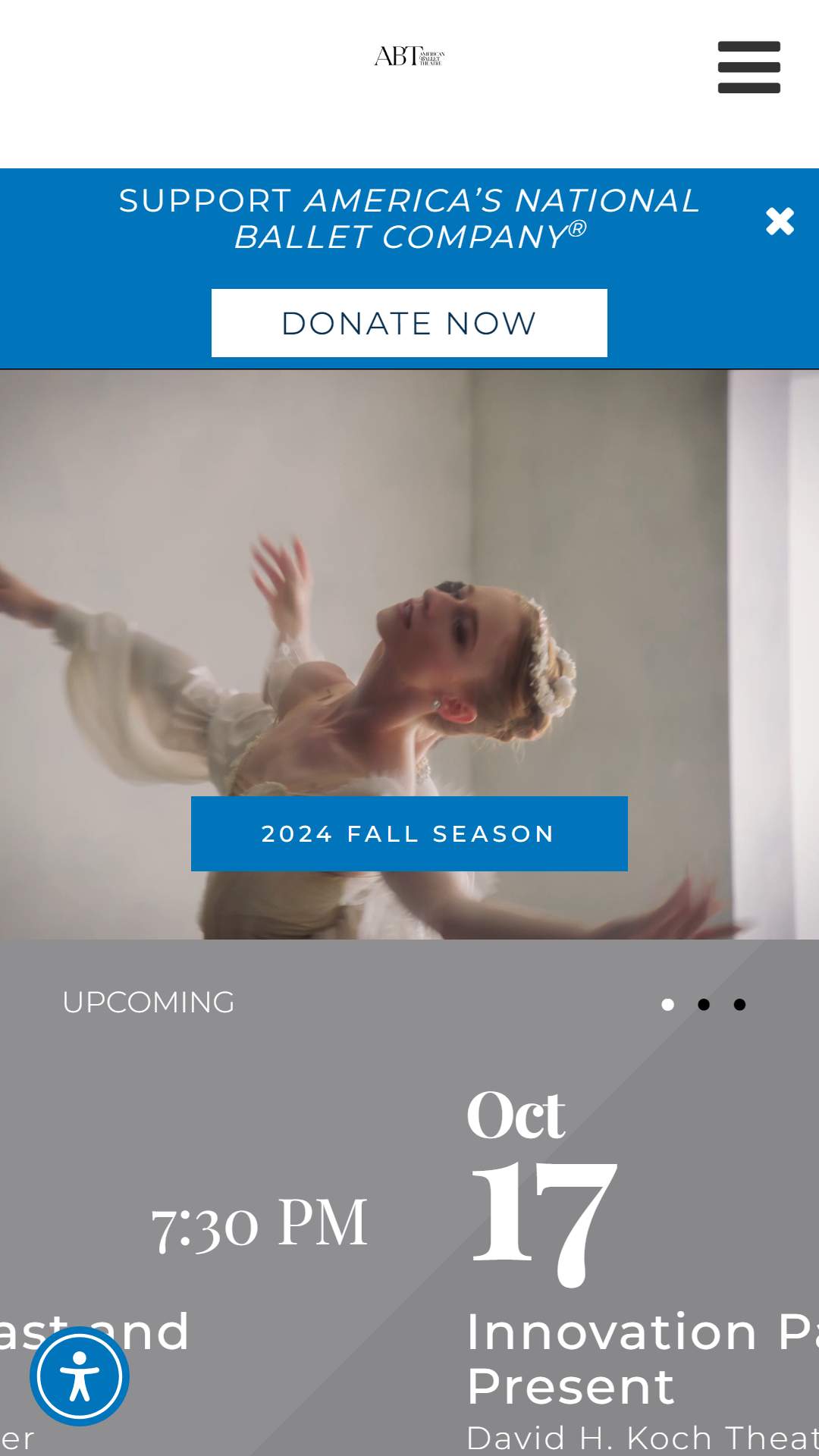The height and width of the screenshot is (1456, 819).
Task: Select the first upcoming carousel dot
Action: 667,1005
